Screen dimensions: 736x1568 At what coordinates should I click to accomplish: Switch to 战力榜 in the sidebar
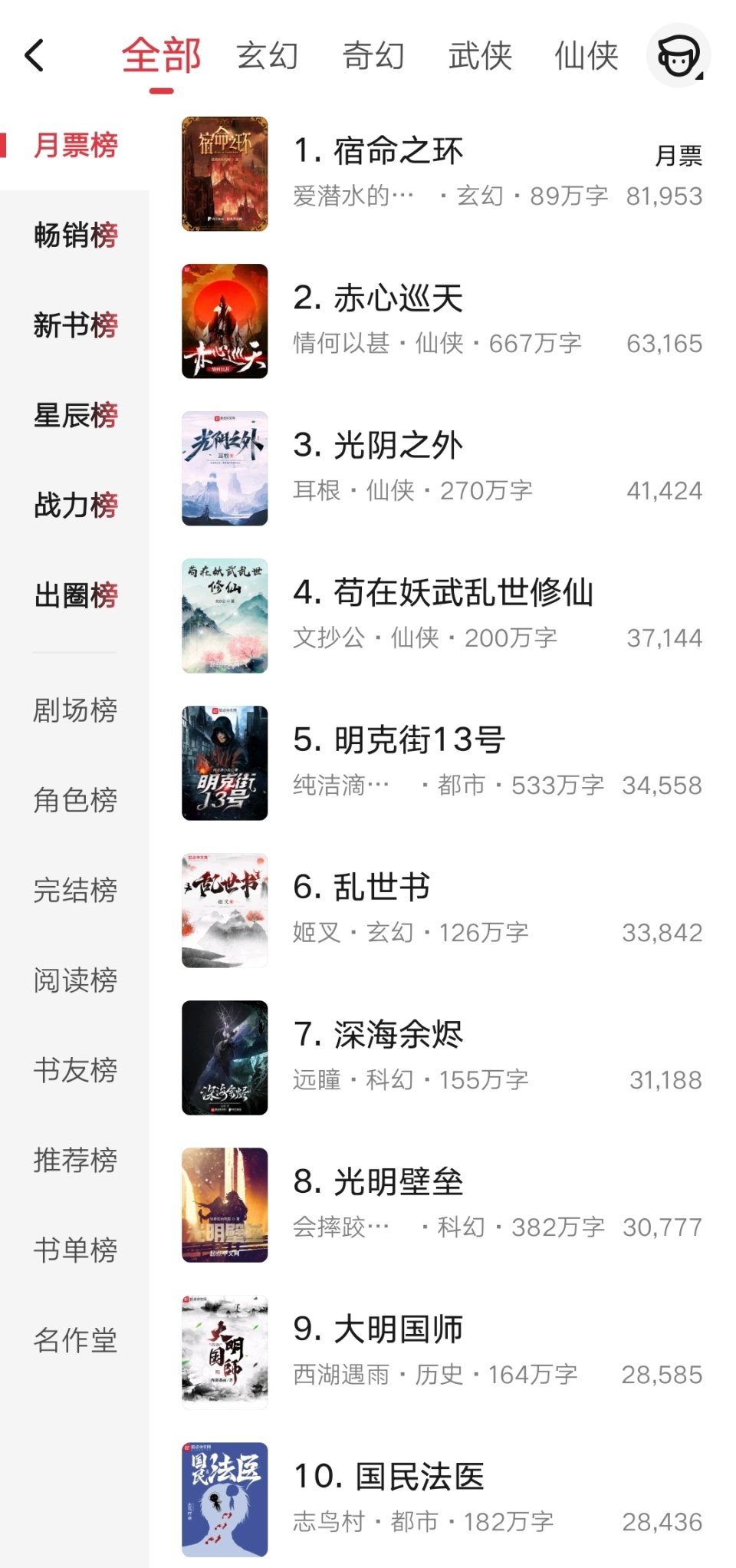(x=75, y=505)
